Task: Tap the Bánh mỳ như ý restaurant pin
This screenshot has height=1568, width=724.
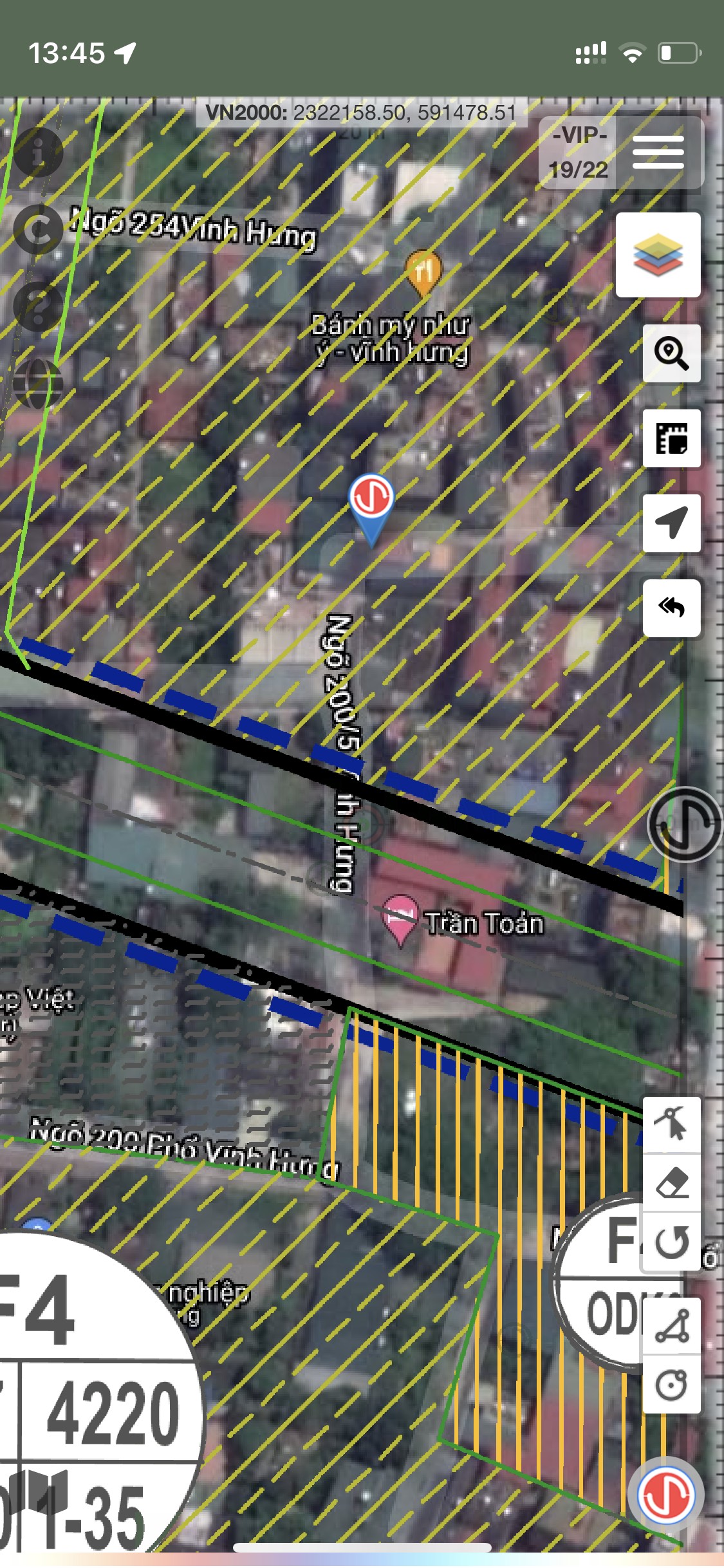Action: (x=423, y=271)
